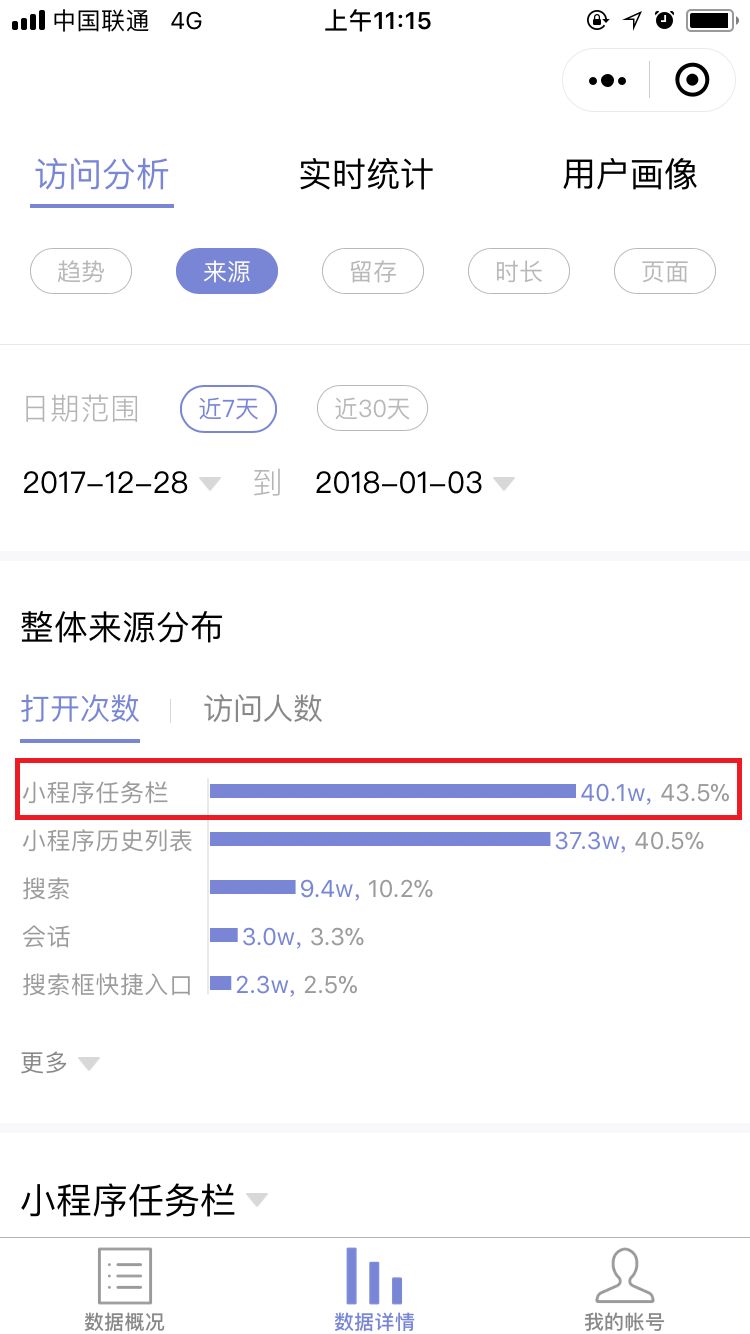Choose the 近30天 date range
This screenshot has height=1334, width=750.
point(372,409)
